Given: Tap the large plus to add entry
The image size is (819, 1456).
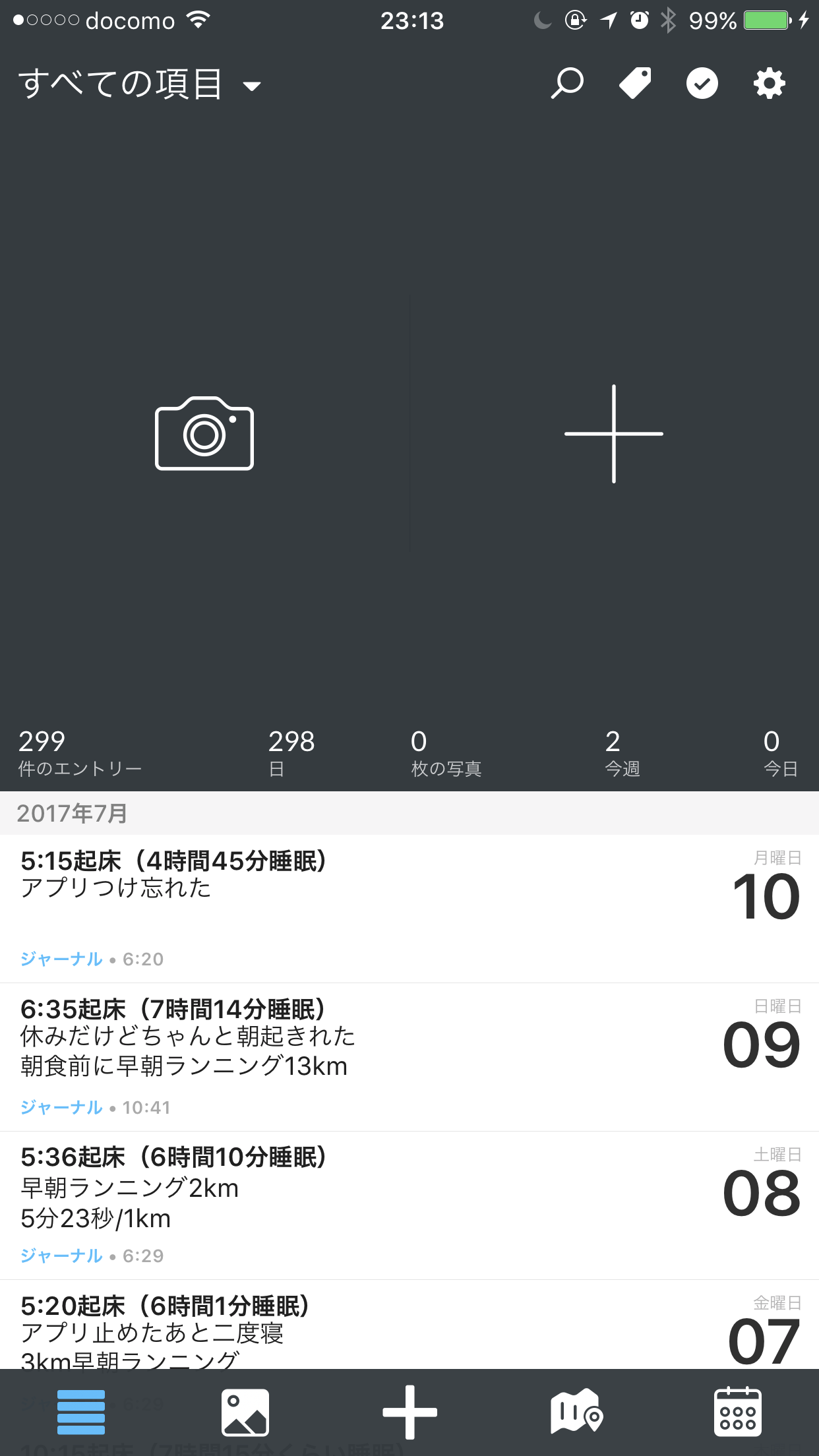Looking at the screenshot, I should coord(614,433).
